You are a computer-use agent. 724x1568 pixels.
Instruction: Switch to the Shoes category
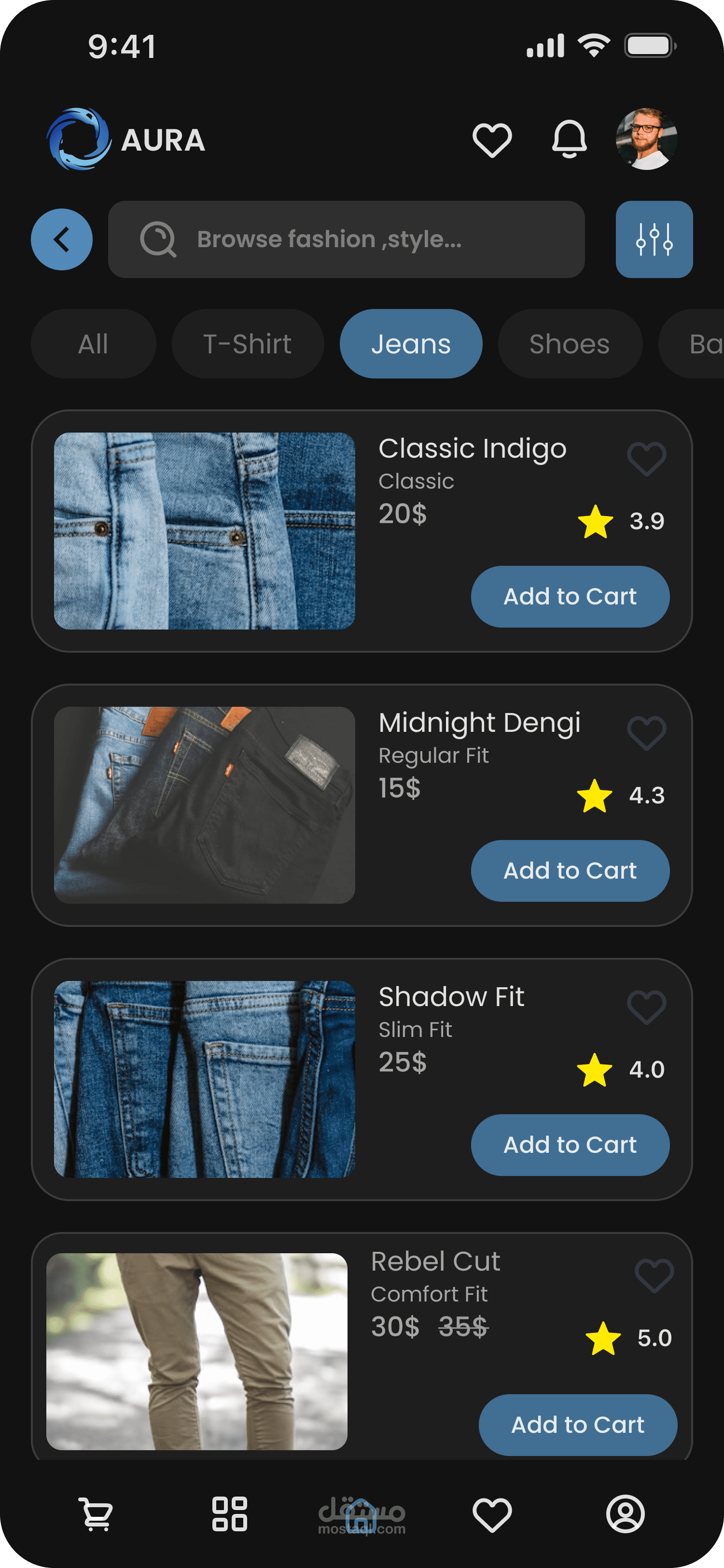pos(569,344)
